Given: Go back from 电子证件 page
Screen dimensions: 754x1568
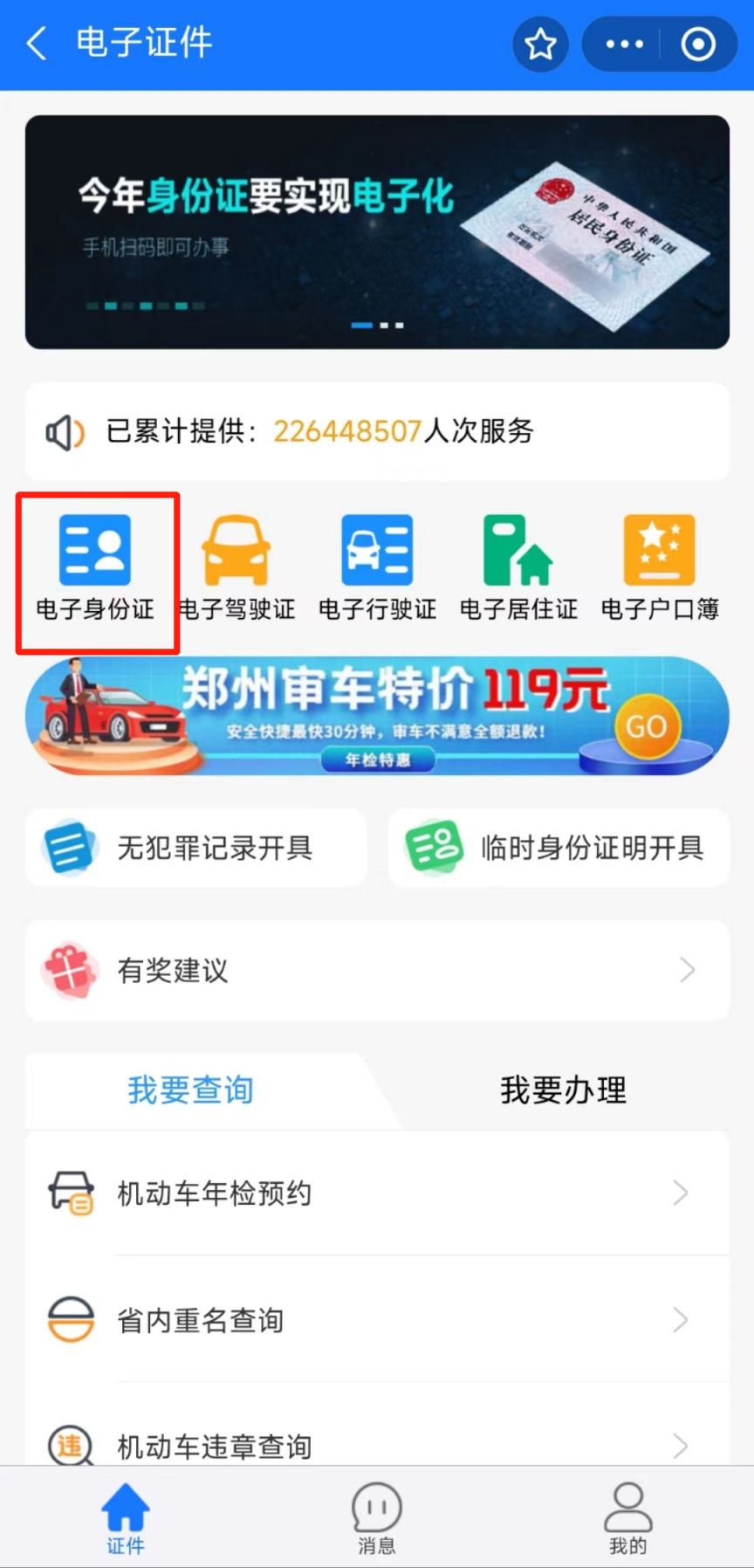Looking at the screenshot, I should tap(37, 43).
